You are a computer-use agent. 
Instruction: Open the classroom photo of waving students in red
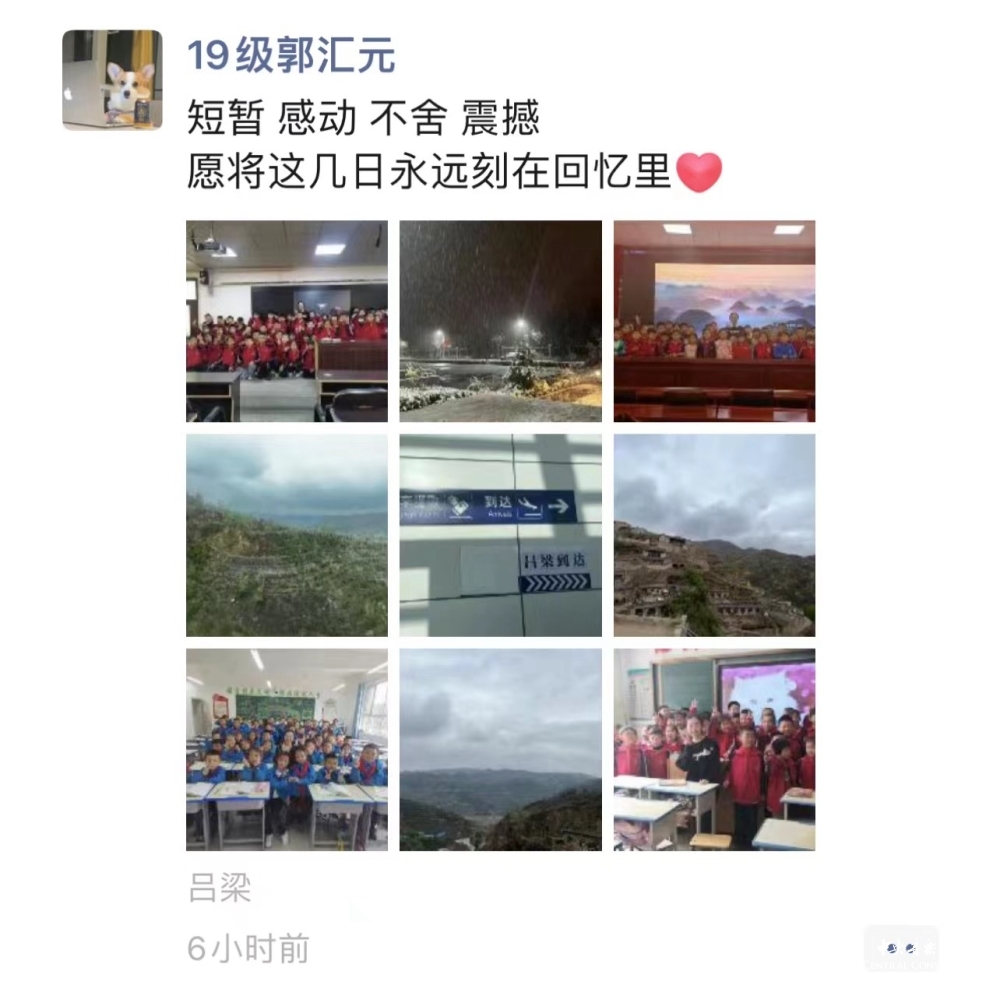(714, 749)
